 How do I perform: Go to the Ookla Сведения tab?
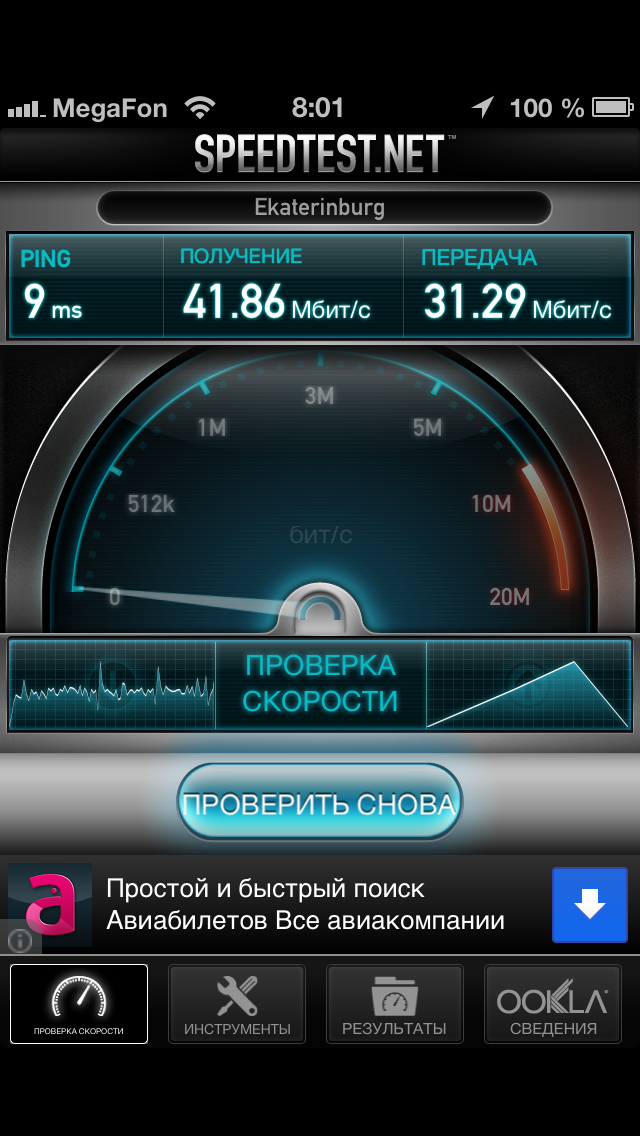pos(553,1004)
